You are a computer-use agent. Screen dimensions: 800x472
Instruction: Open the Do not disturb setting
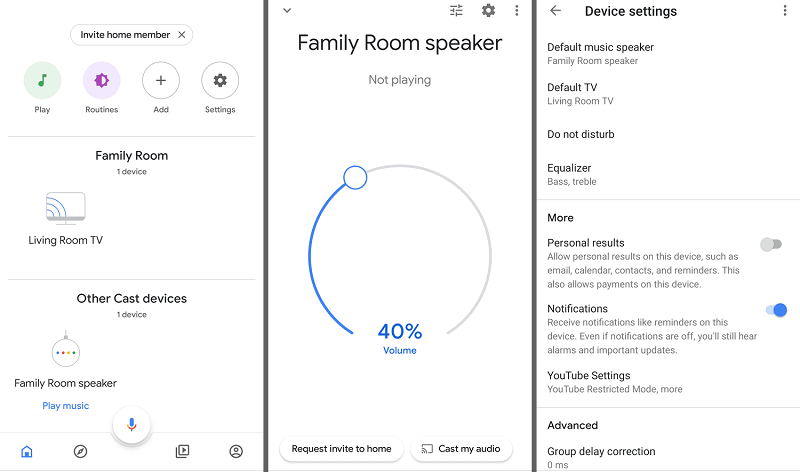tap(581, 134)
